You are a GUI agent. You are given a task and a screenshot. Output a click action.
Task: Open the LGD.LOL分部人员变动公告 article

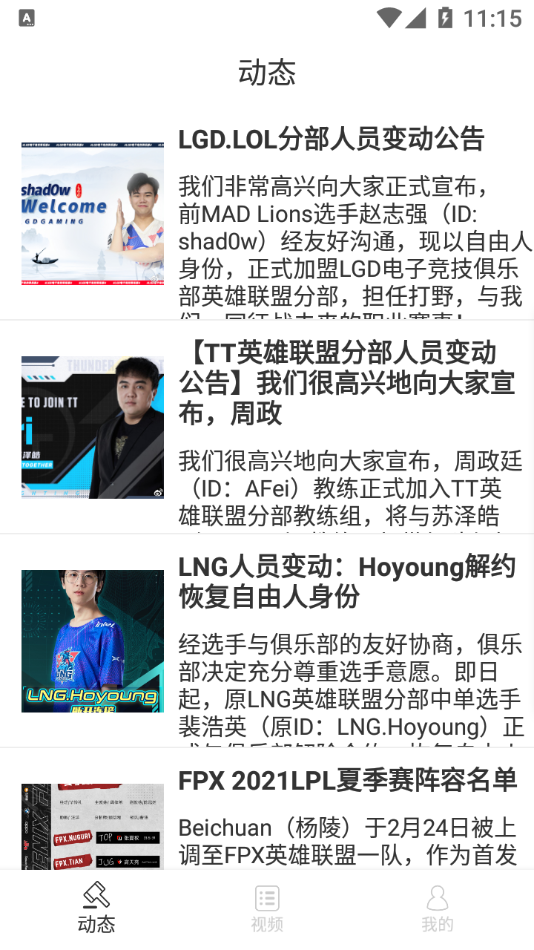[267, 213]
